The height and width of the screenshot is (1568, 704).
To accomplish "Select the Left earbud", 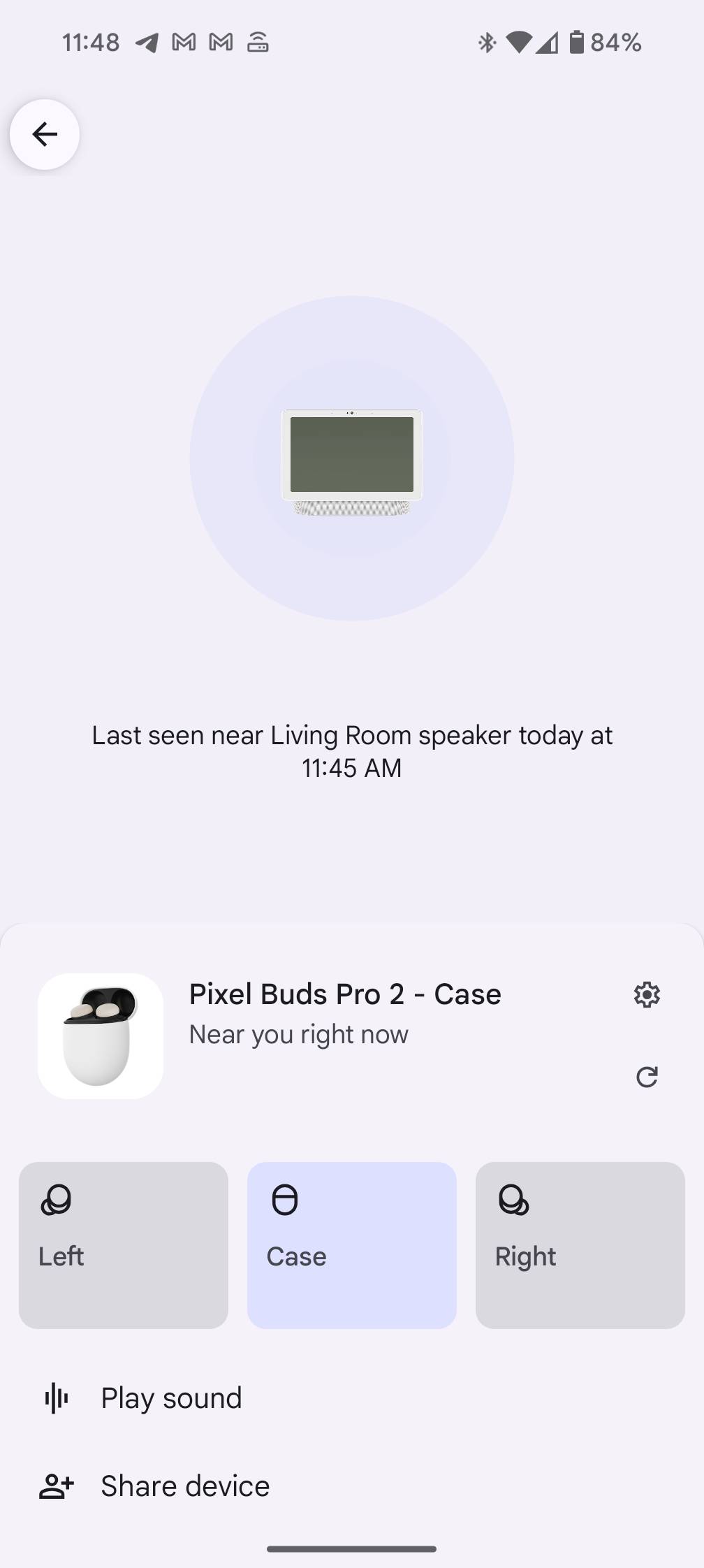I will [x=124, y=1245].
